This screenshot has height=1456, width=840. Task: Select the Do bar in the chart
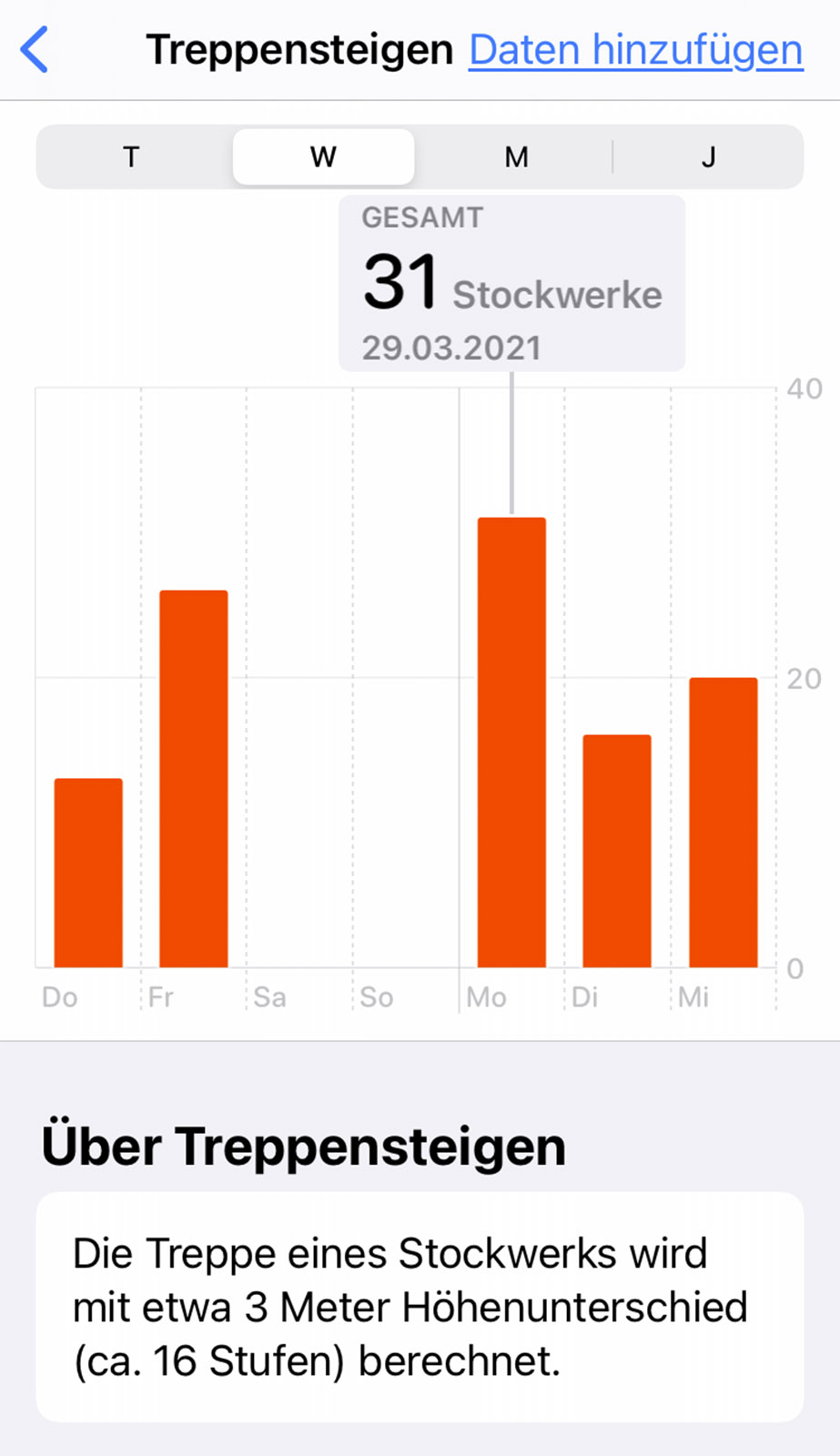point(88,872)
